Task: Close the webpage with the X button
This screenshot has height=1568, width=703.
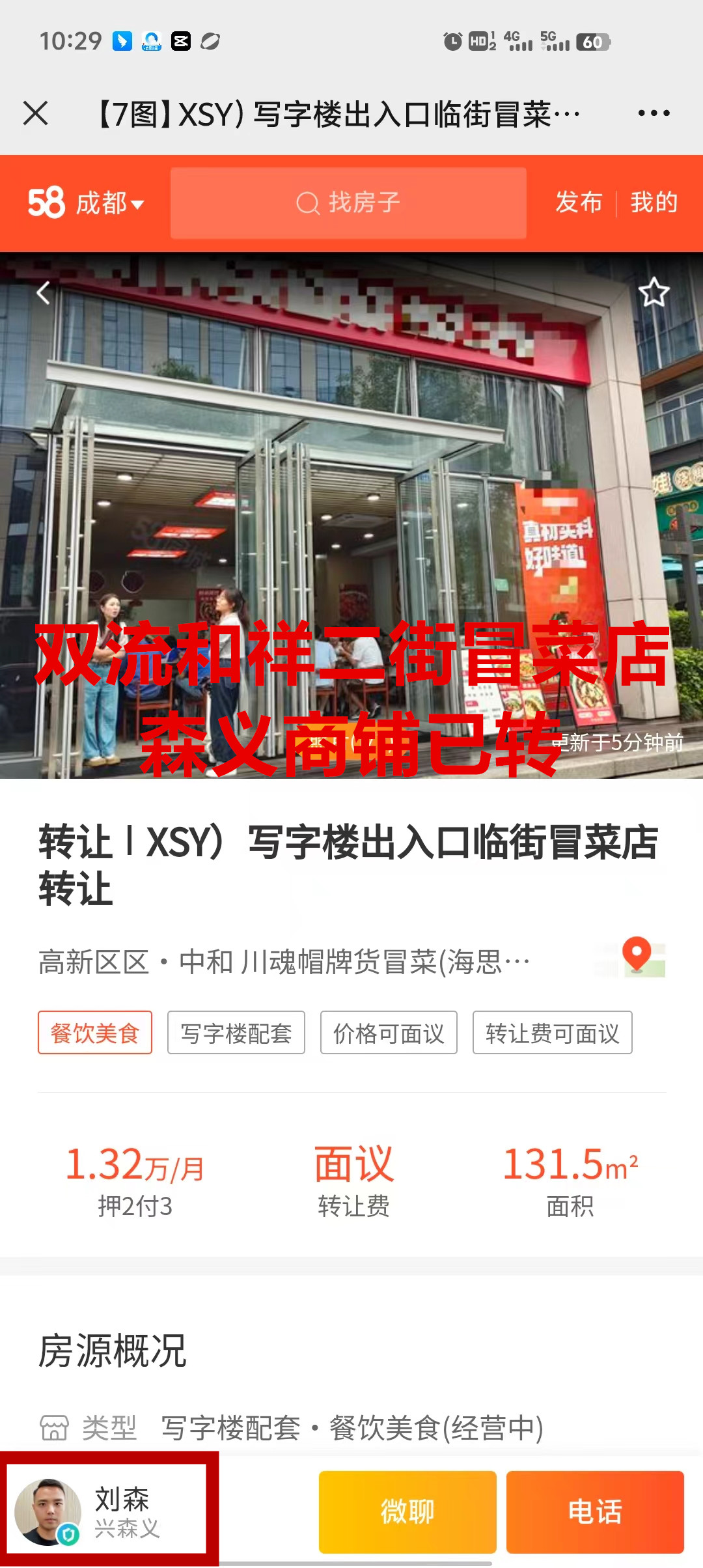Action: coord(36,113)
